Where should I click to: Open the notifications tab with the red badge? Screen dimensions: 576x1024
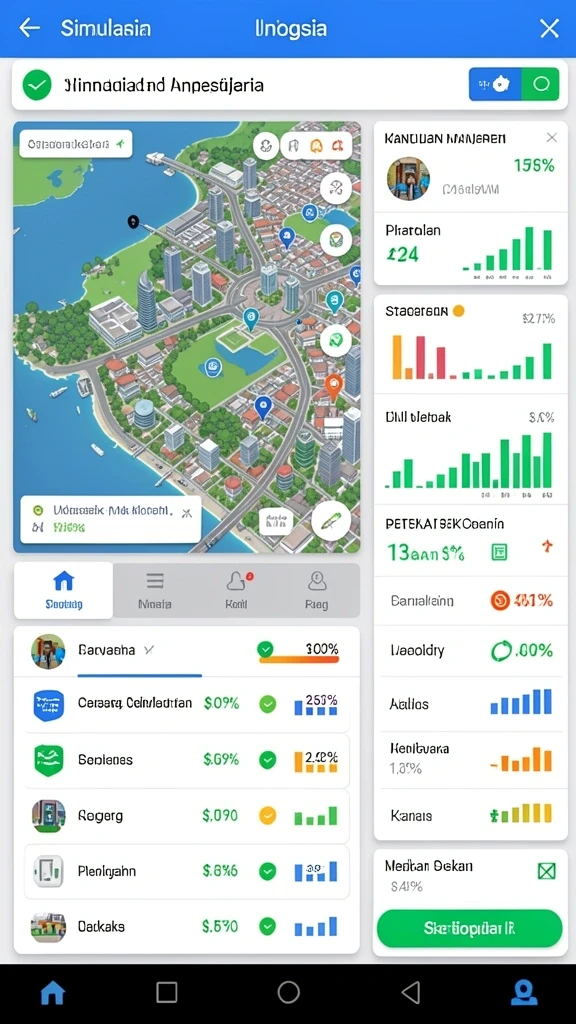[236, 590]
